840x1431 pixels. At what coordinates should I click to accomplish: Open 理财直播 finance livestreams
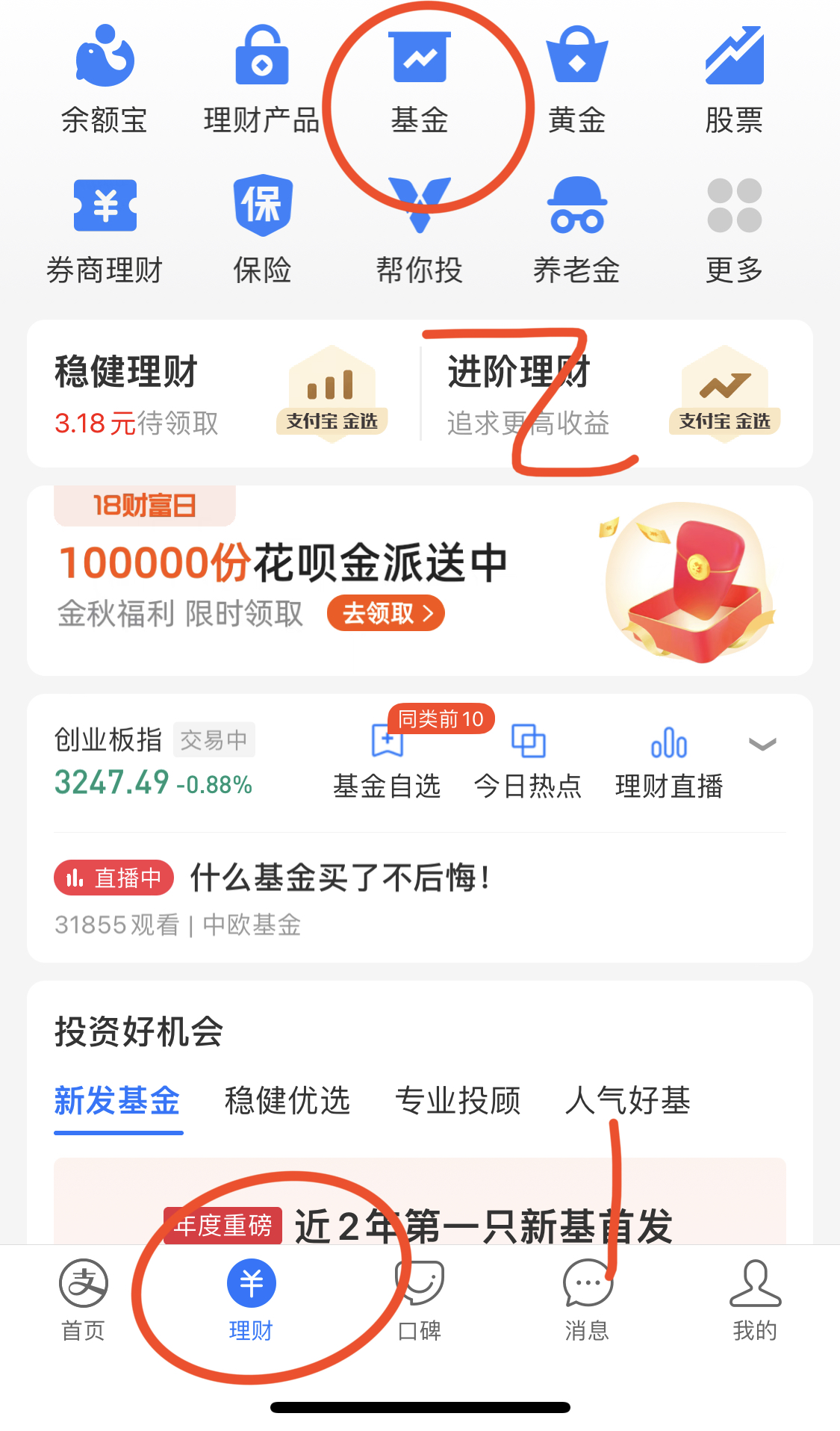[x=669, y=762]
